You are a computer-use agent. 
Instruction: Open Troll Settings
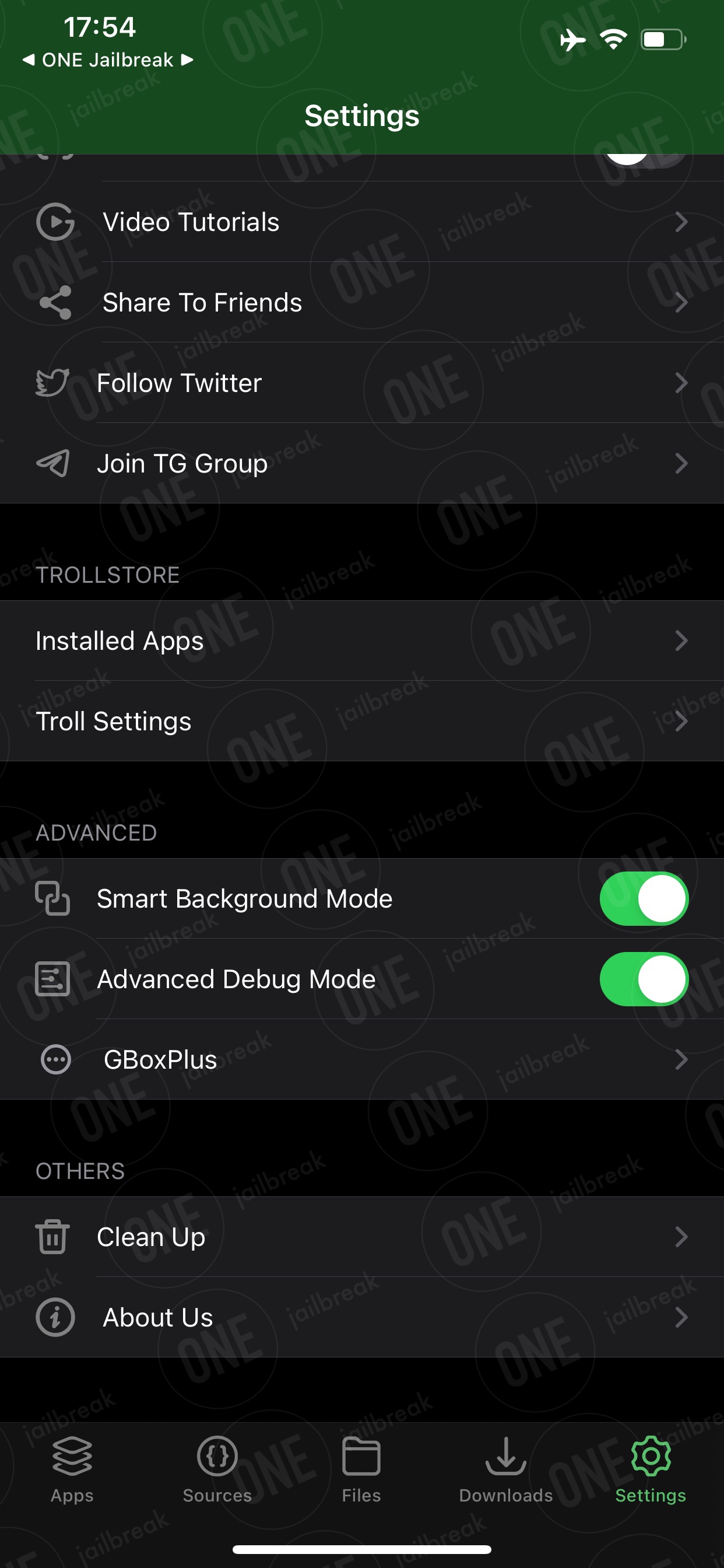coord(362,720)
